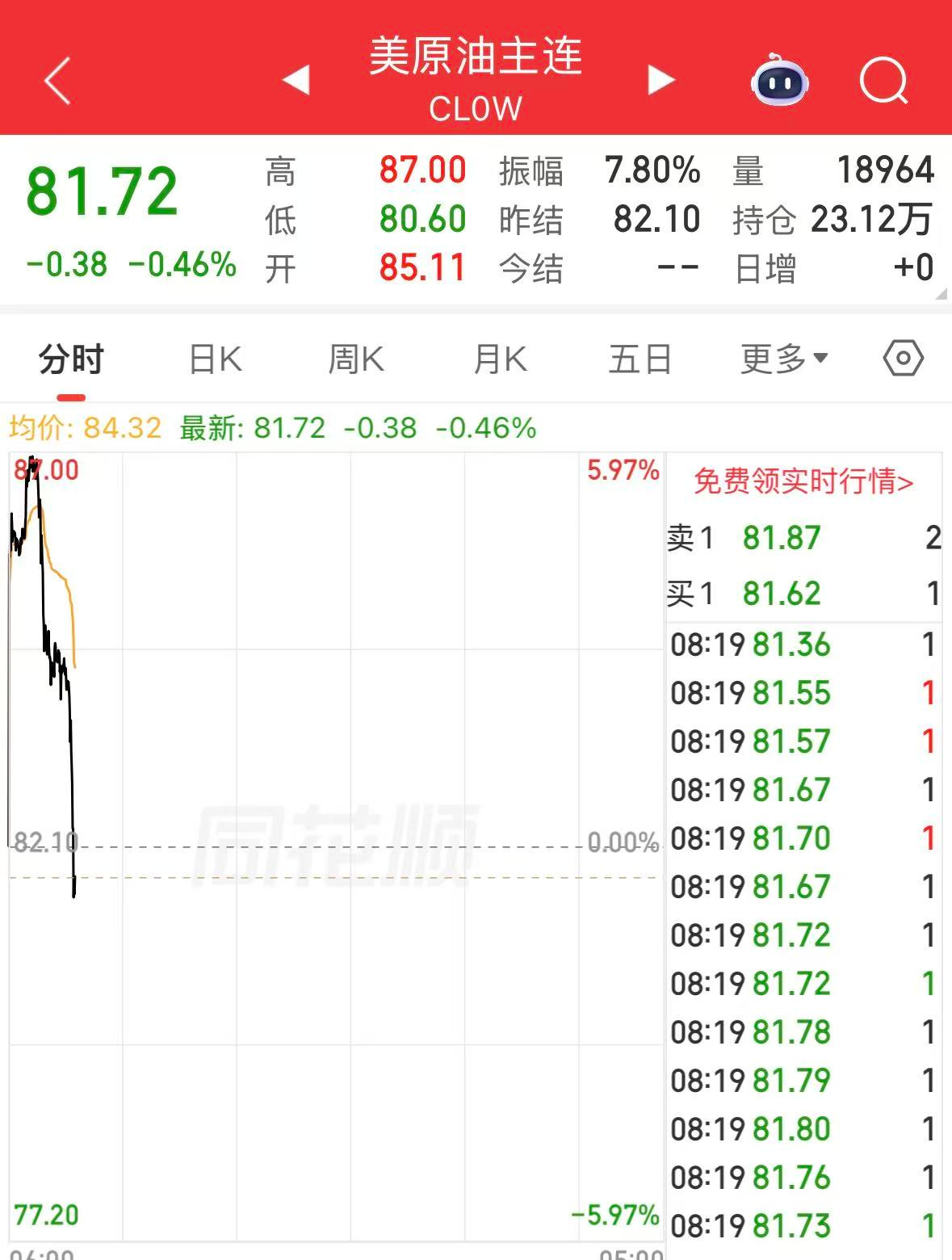Open the robot assistant icon
Image resolution: width=952 pixels, height=1260 pixels.
click(x=779, y=80)
